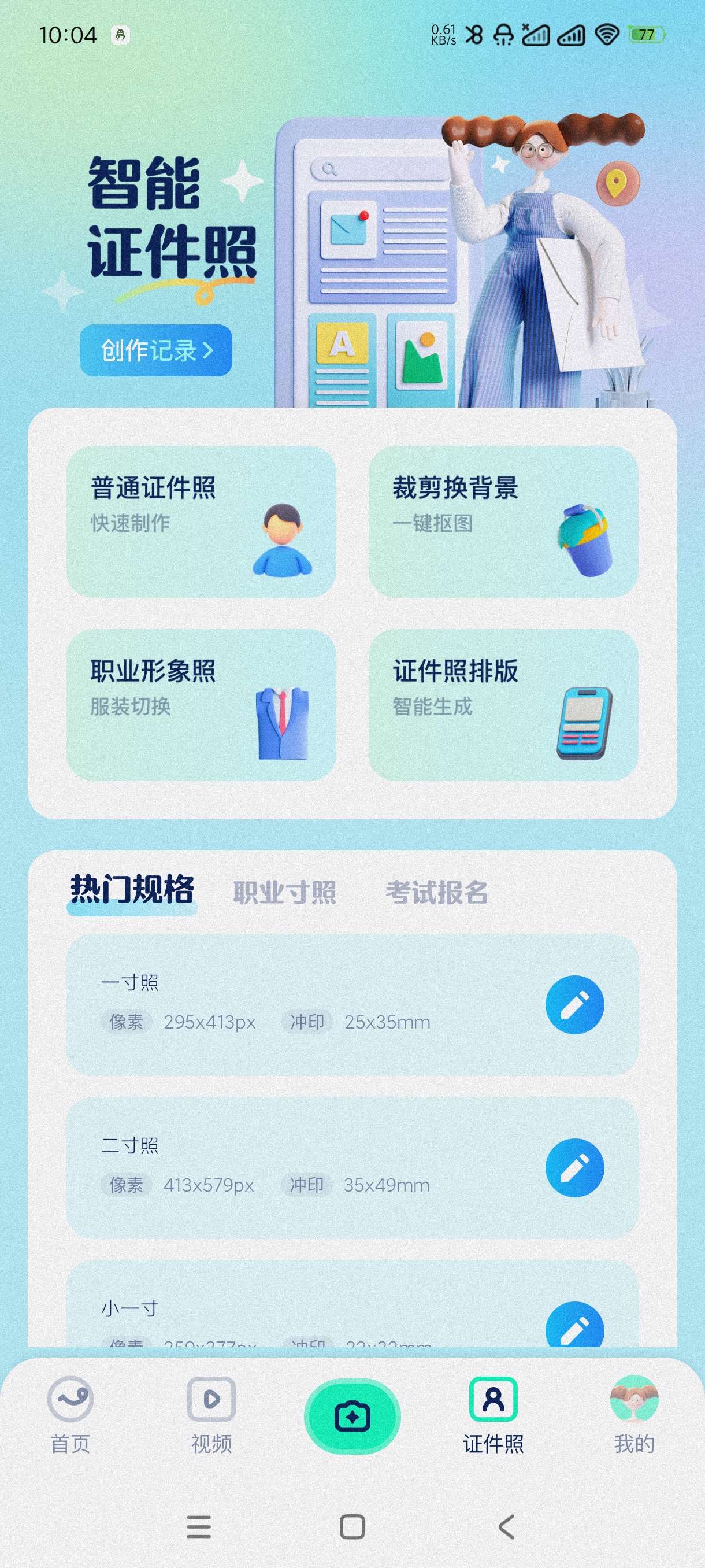Open the 我的 profile tab
This screenshot has height=1568, width=705.
634,1415
